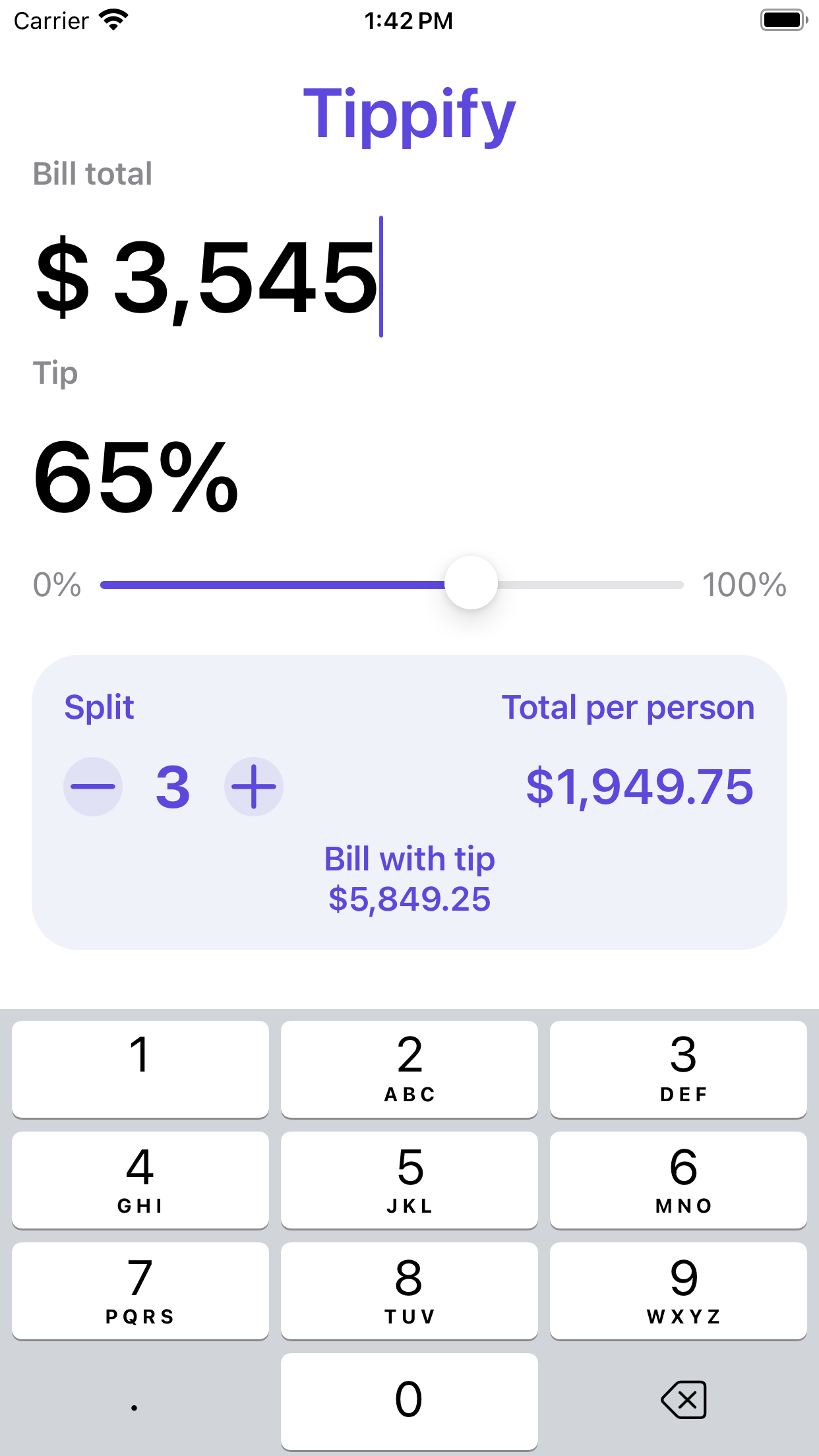Enter digit 5 on the keypad
Image resolution: width=819 pixels, height=1456 pixels.
(x=409, y=1180)
